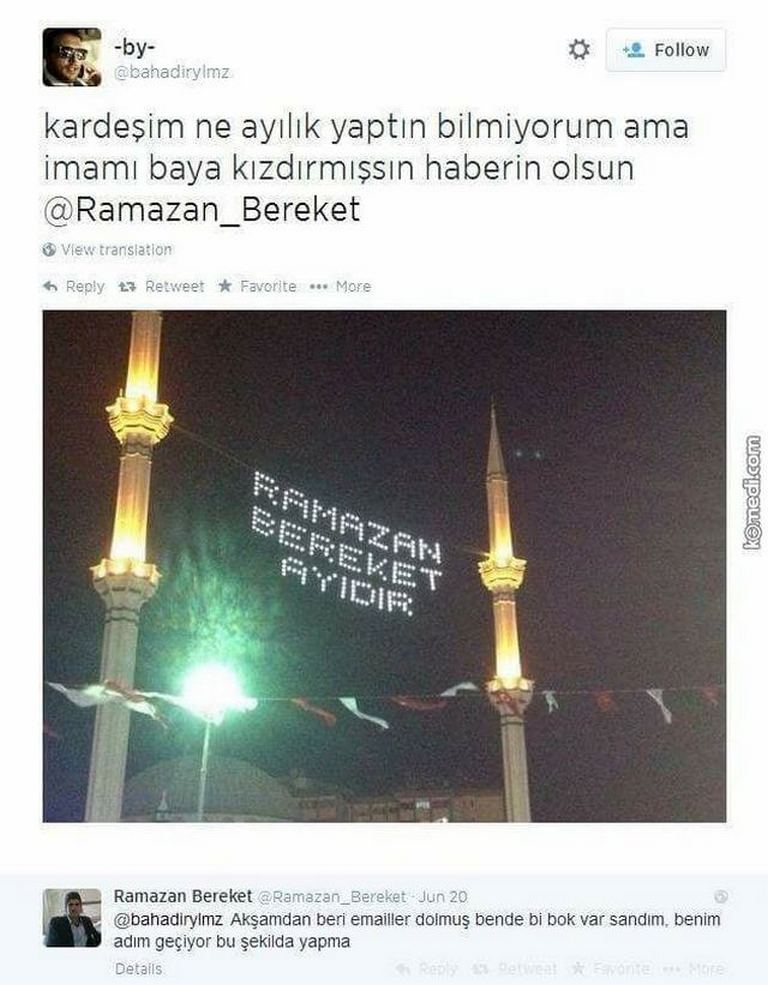768x985 pixels.
Task: Enlarge the mosque lights photo
Action: click(x=384, y=565)
